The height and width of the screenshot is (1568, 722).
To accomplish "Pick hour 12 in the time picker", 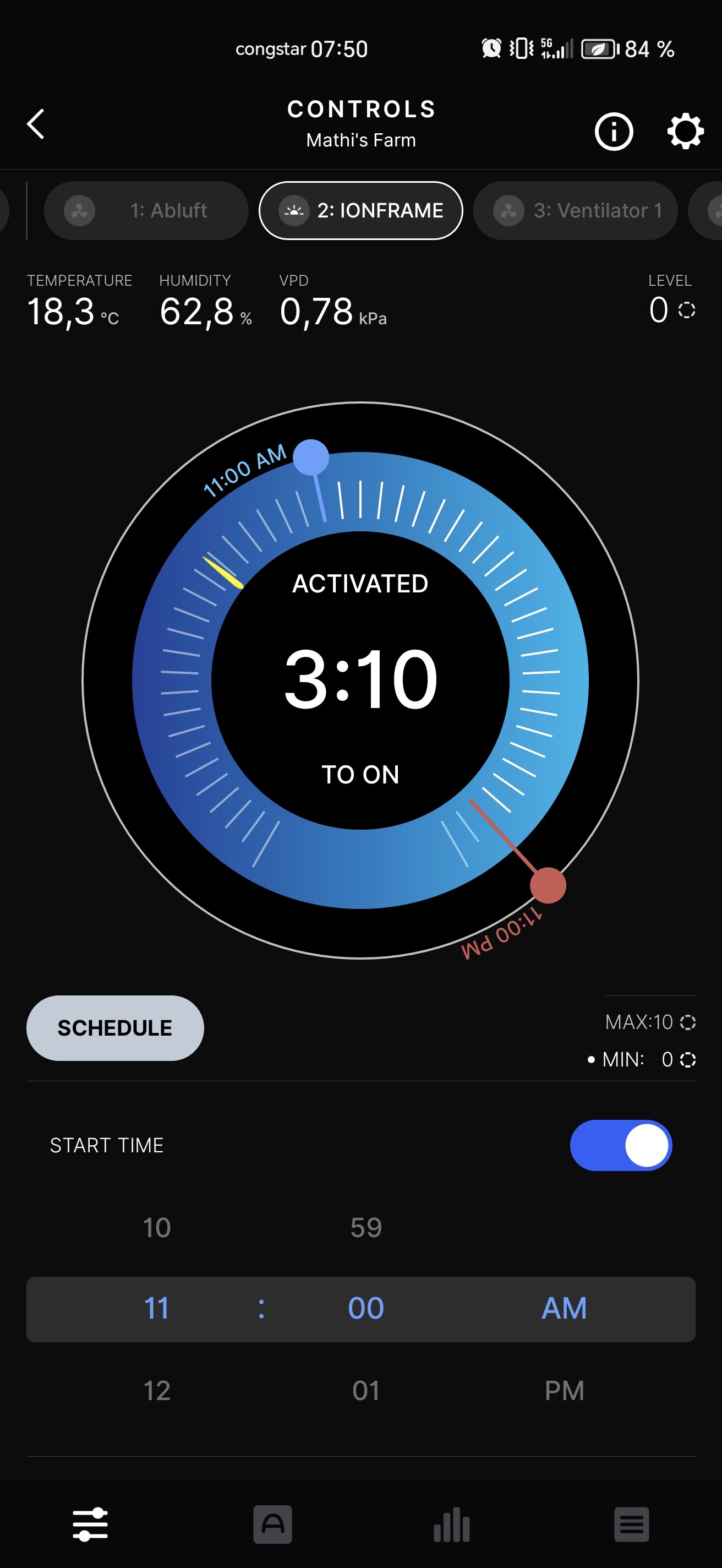I will coord(156,1391).
